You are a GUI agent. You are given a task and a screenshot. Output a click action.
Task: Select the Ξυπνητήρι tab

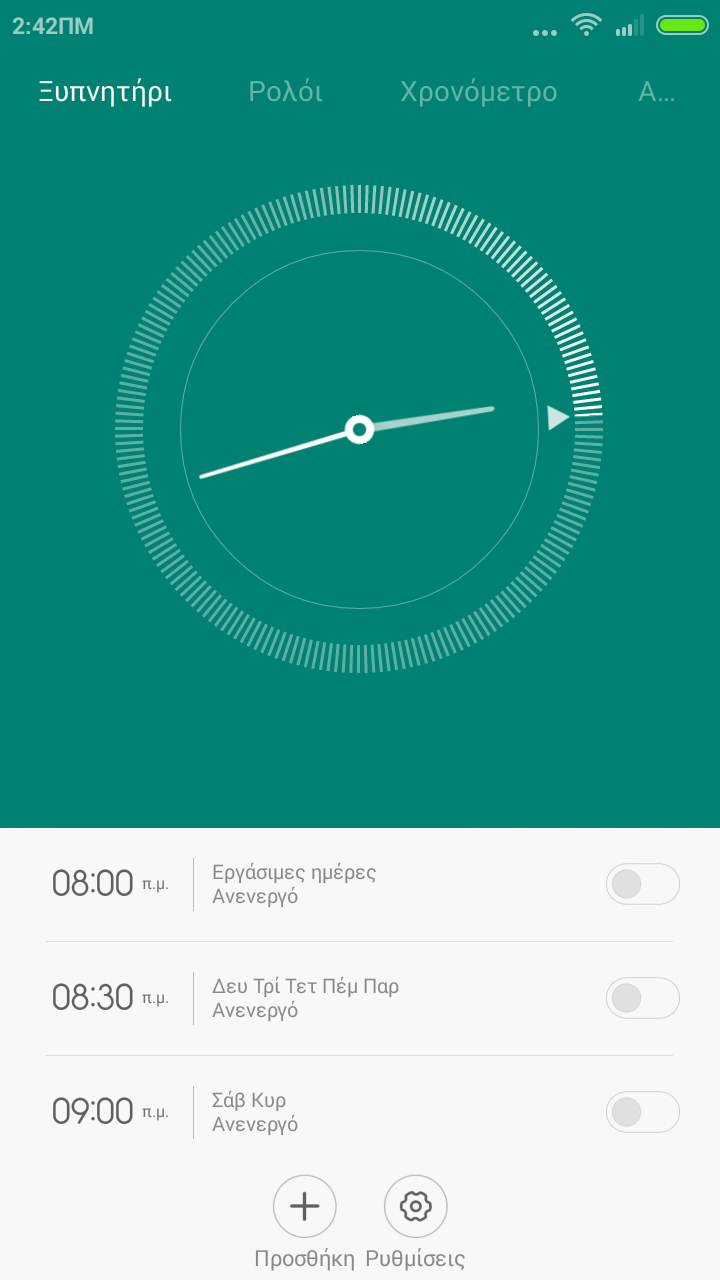tap(105, 92)
